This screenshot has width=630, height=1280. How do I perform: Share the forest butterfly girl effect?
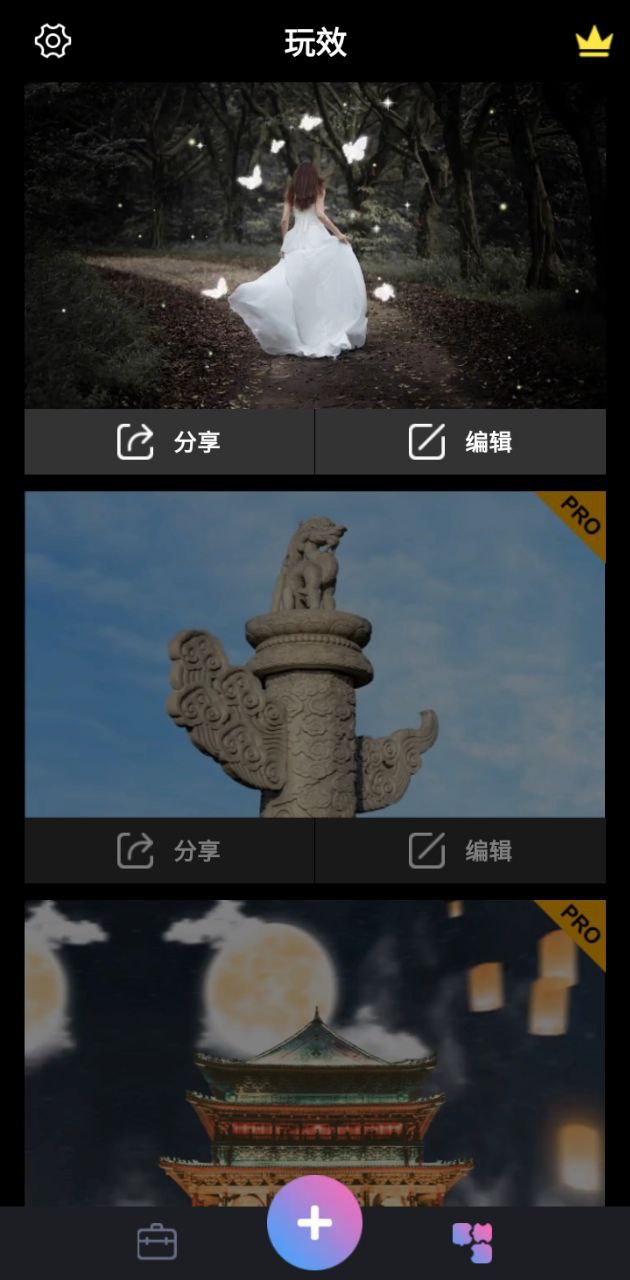169,441
